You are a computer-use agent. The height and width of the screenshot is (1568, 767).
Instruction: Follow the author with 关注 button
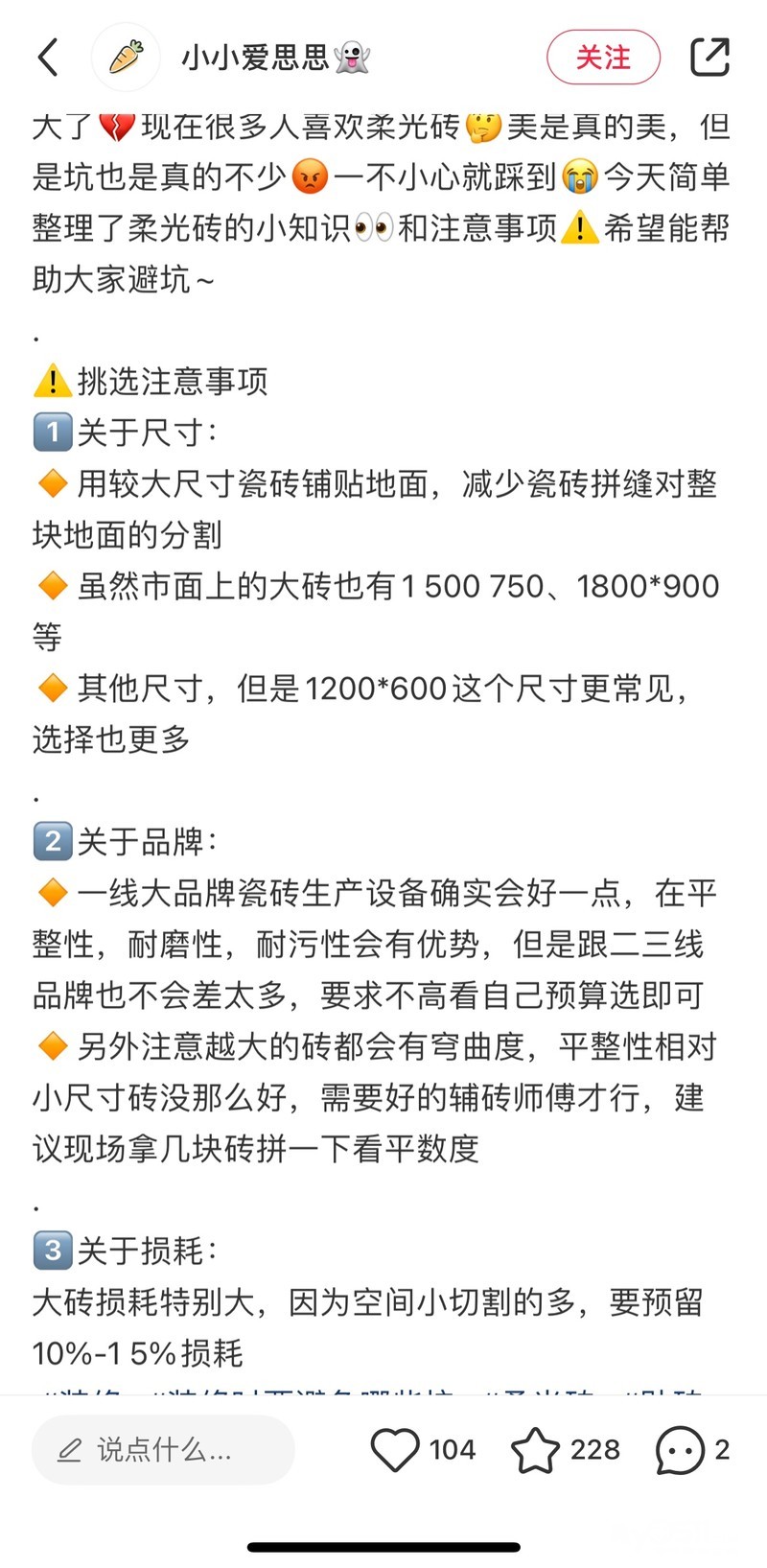(603, 58)
